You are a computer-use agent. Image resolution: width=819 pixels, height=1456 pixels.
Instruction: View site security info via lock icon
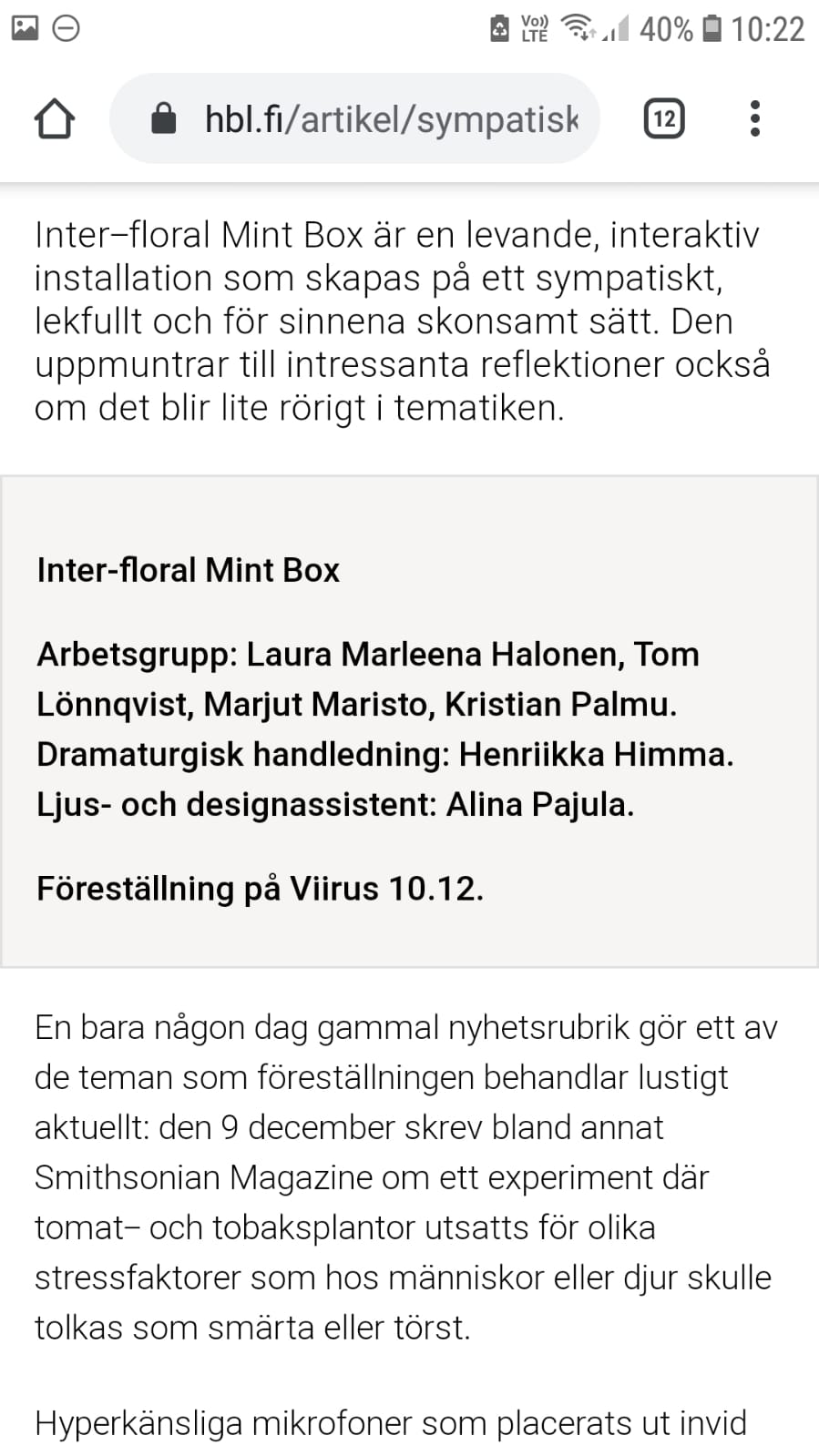click(163, 118)
